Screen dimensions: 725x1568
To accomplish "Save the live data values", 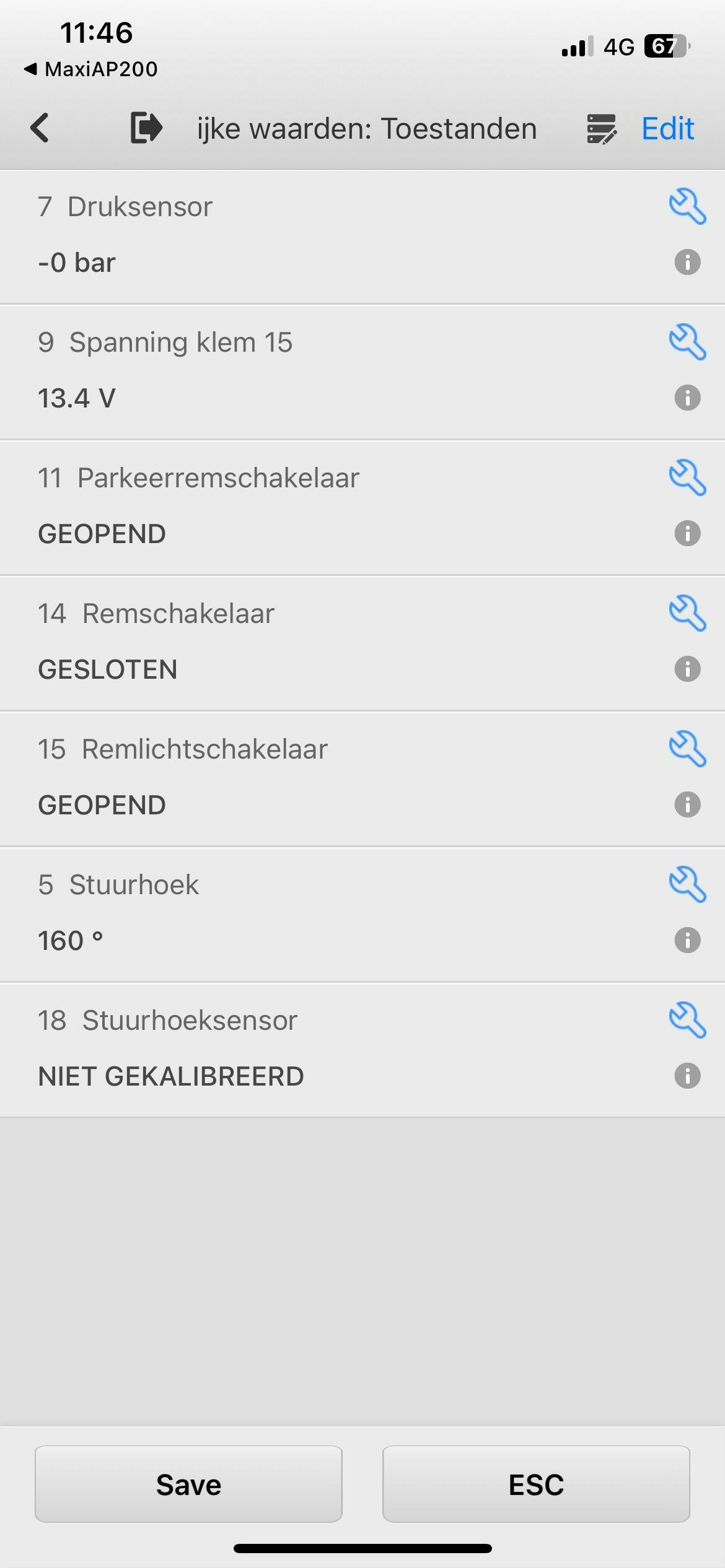I will pos(188,1484).
